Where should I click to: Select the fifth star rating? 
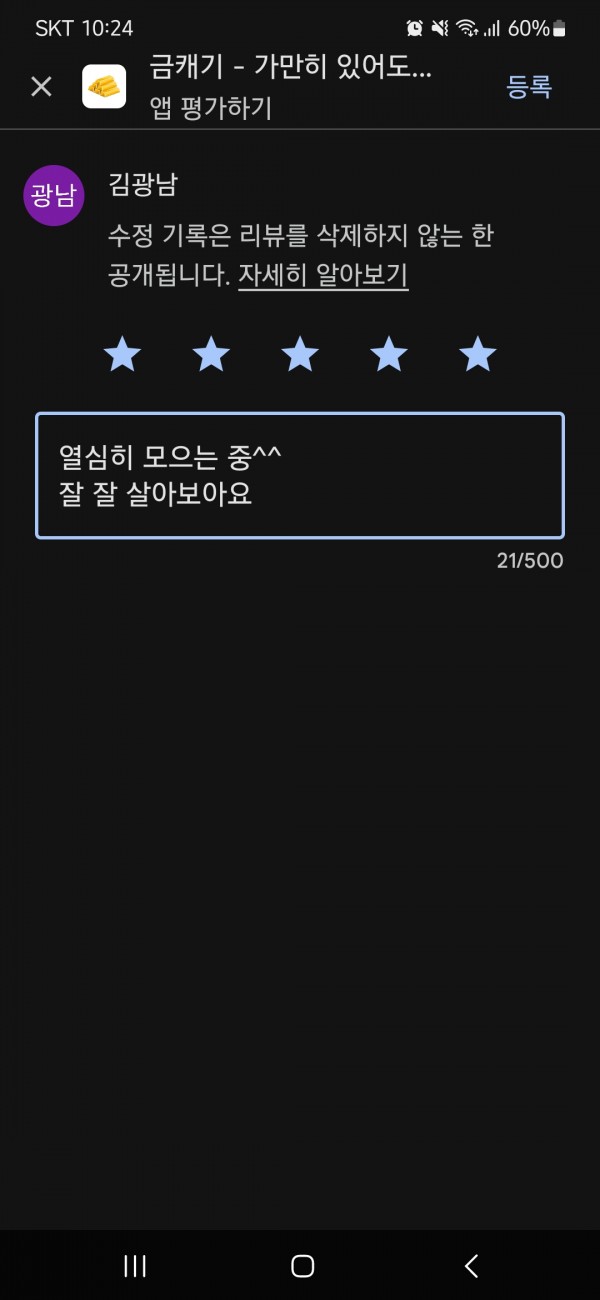478,354
